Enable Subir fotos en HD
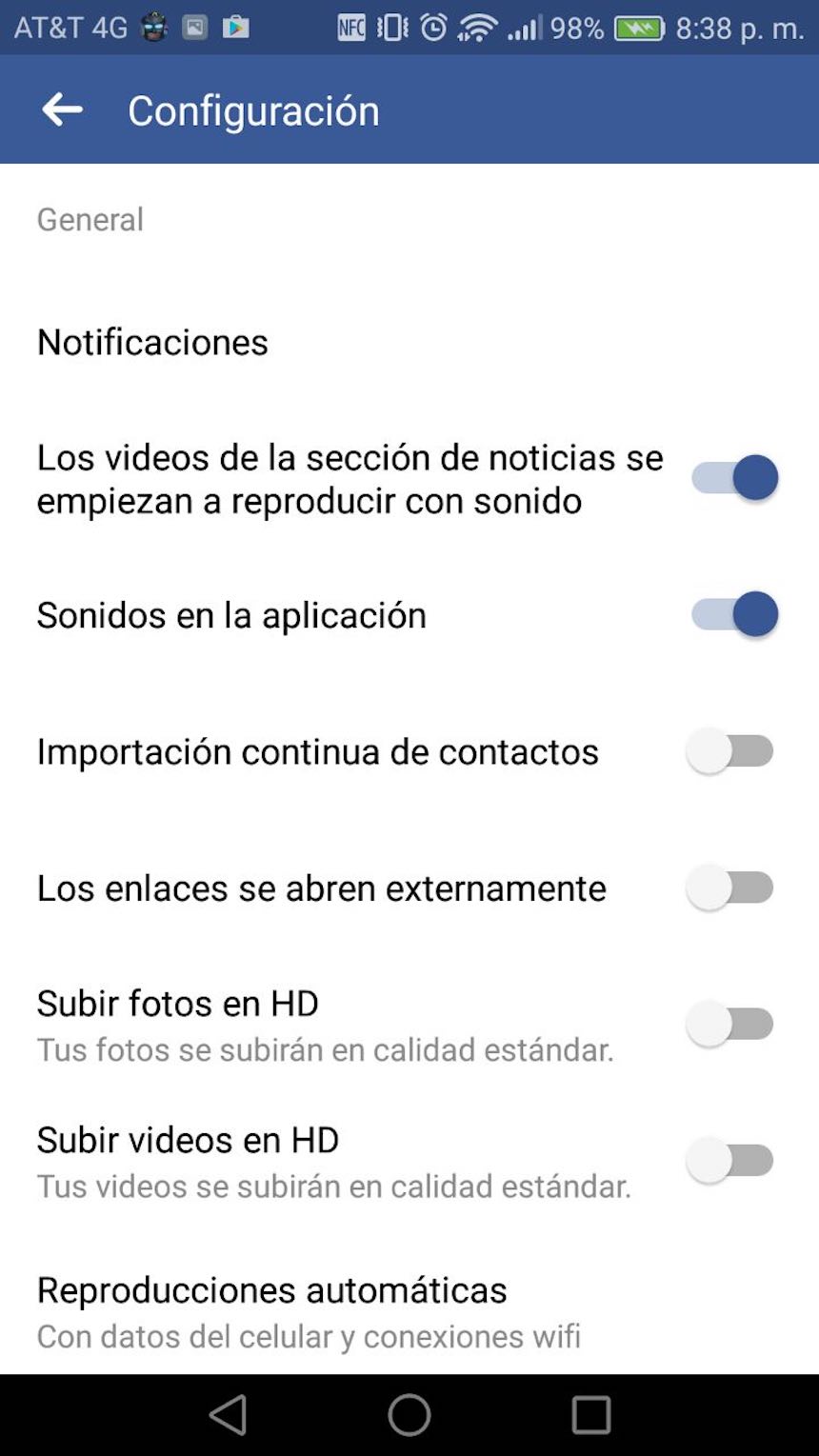 pos(730,1025)
